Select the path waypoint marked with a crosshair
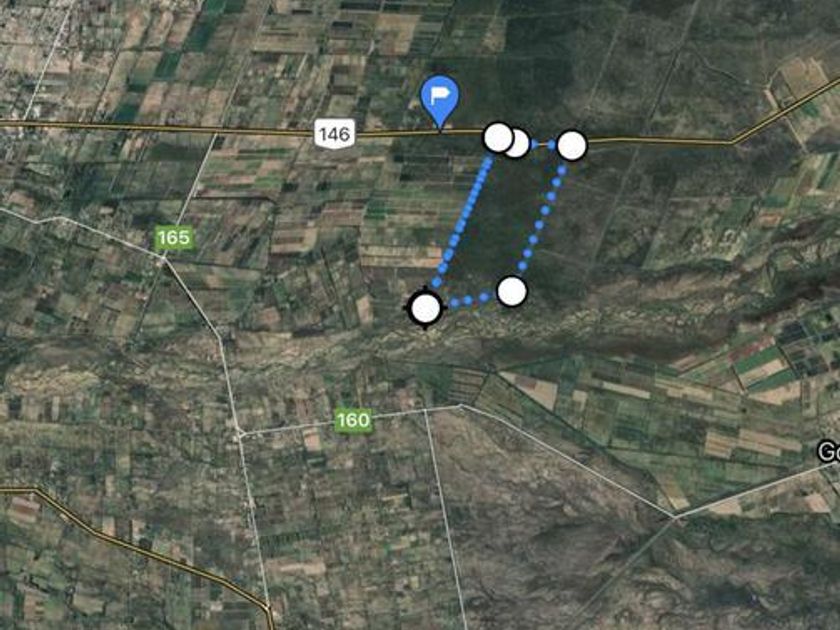The width and height of the screenshot is (840, 630). click(426, 308)
